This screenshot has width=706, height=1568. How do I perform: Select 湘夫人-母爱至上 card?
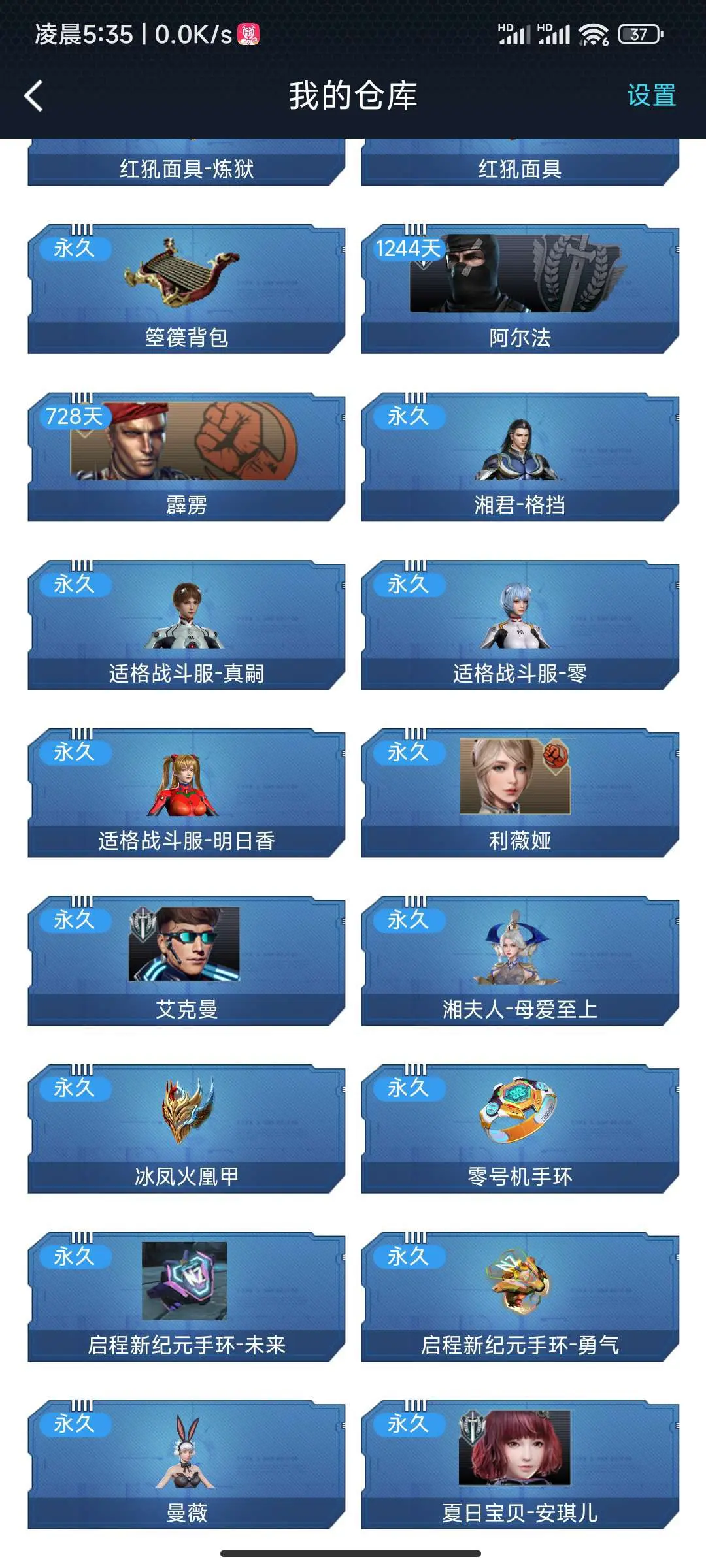tap(520, 960)
